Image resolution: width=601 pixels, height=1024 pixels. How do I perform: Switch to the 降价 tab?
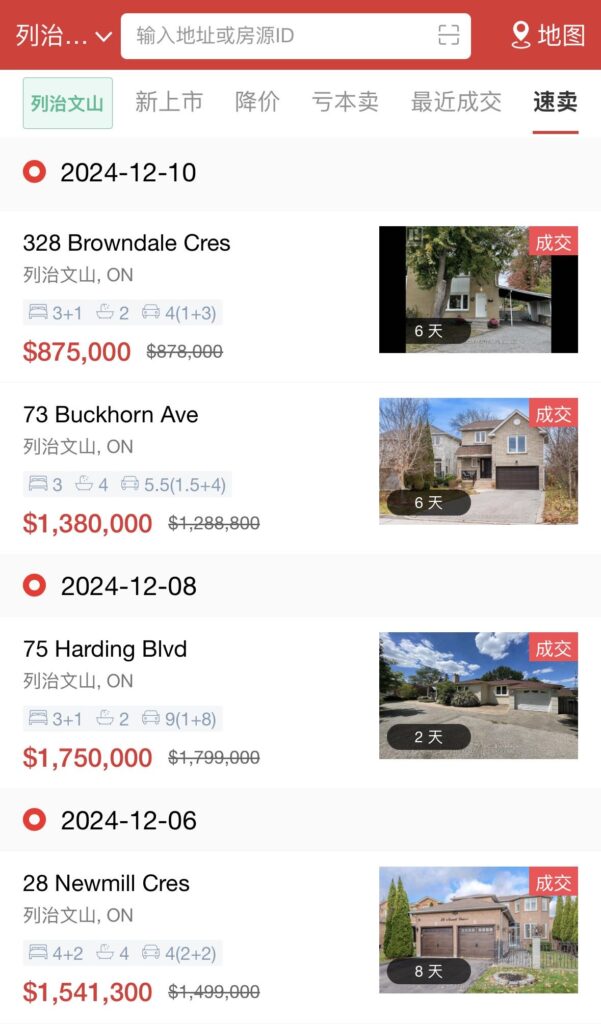257,102
